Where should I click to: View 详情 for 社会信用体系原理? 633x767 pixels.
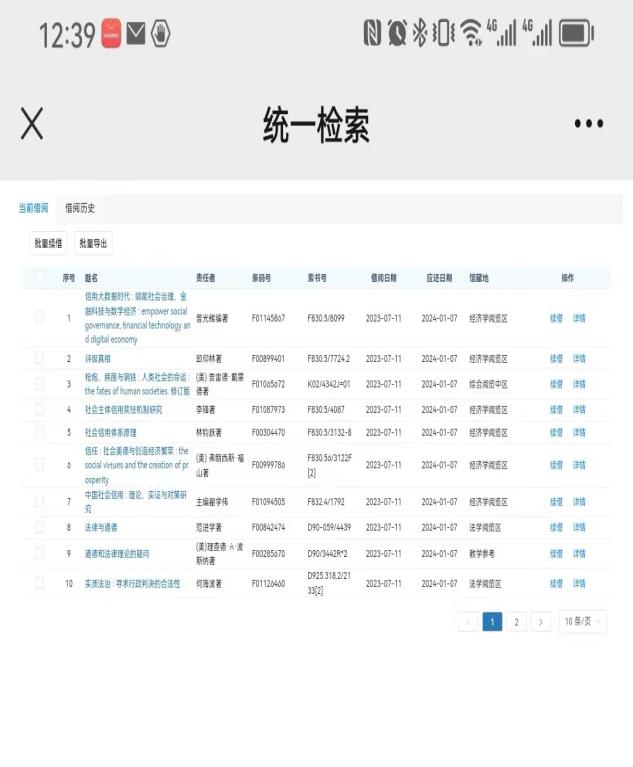[579, 432]
